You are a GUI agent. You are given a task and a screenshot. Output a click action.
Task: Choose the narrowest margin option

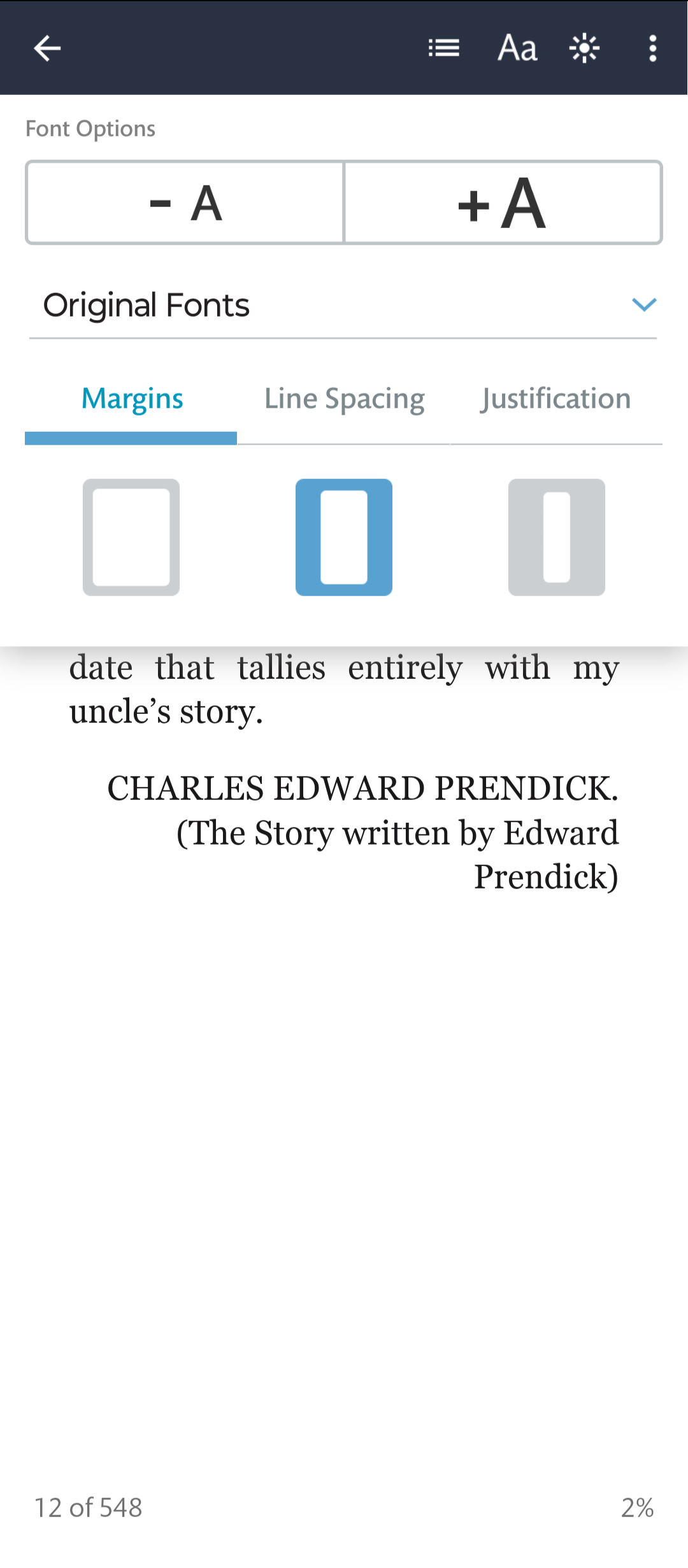point(131,538)
